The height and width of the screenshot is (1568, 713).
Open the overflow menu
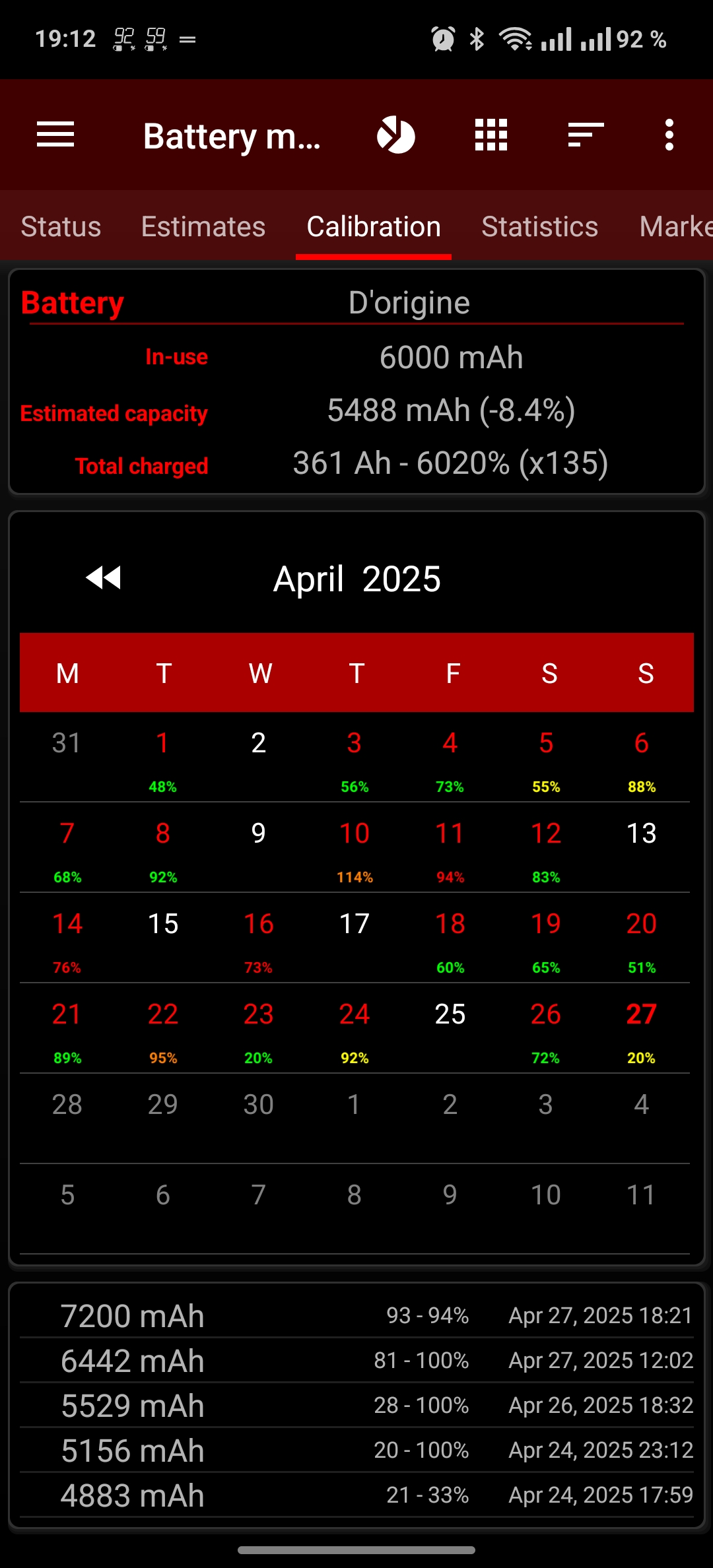pos(669,135)
